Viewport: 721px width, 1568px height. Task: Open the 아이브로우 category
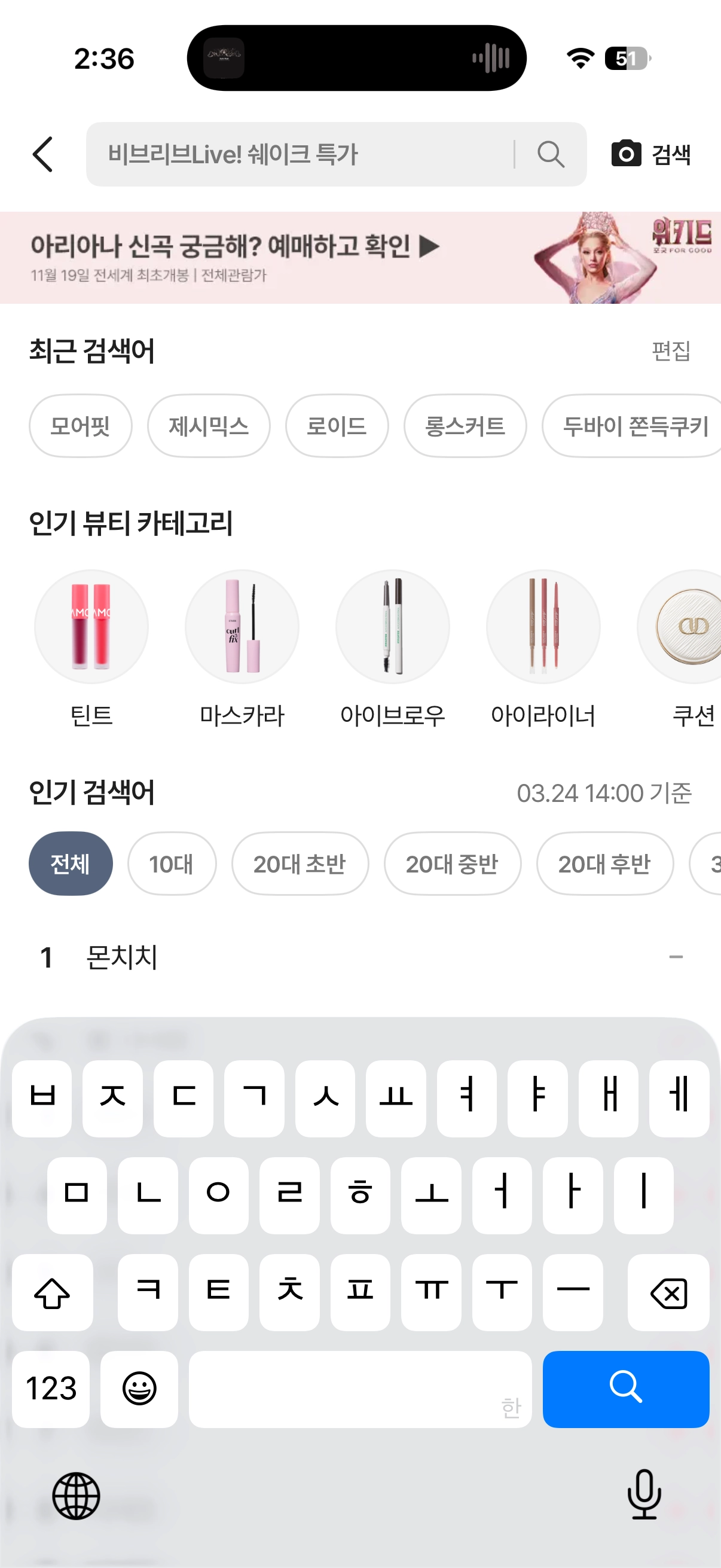[392, 627]
